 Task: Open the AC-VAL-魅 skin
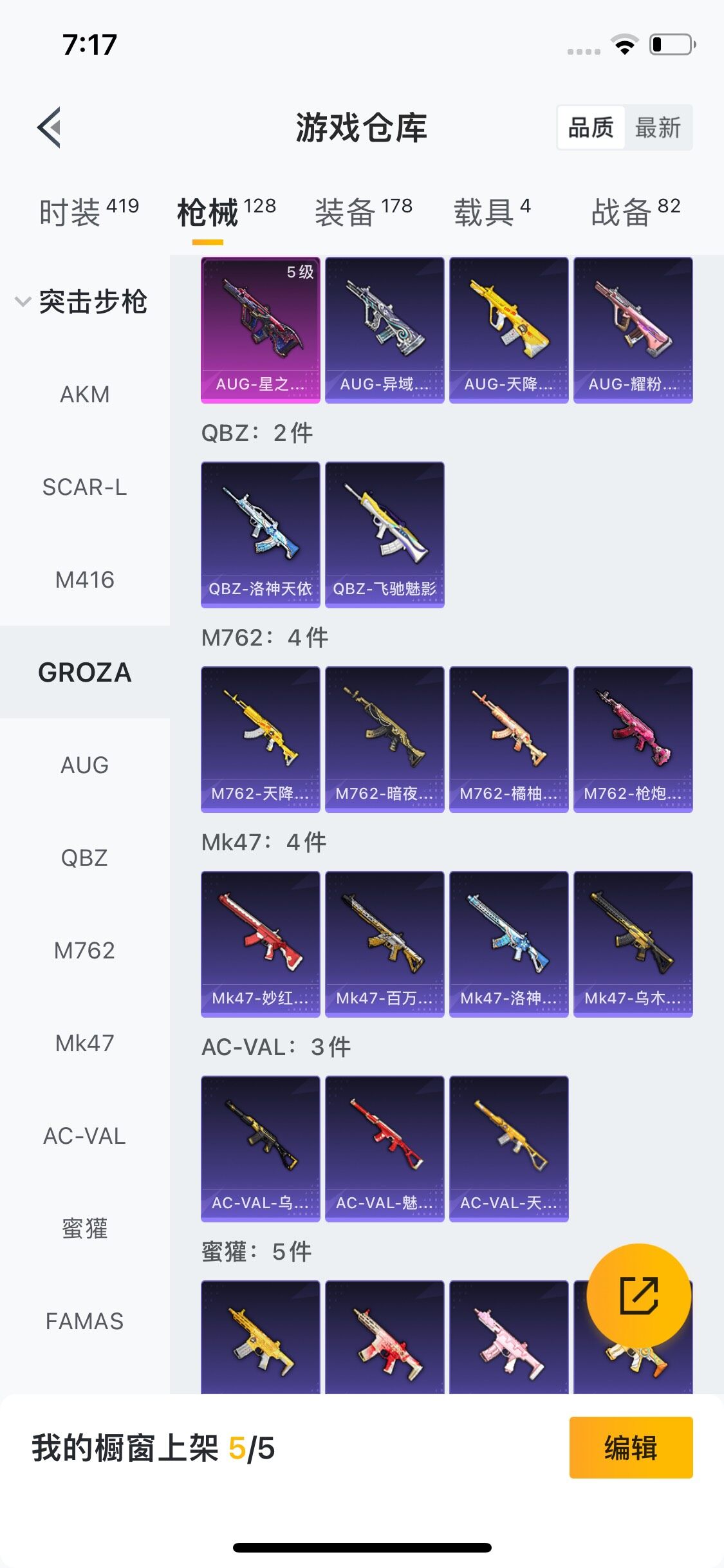(384, 1148)
